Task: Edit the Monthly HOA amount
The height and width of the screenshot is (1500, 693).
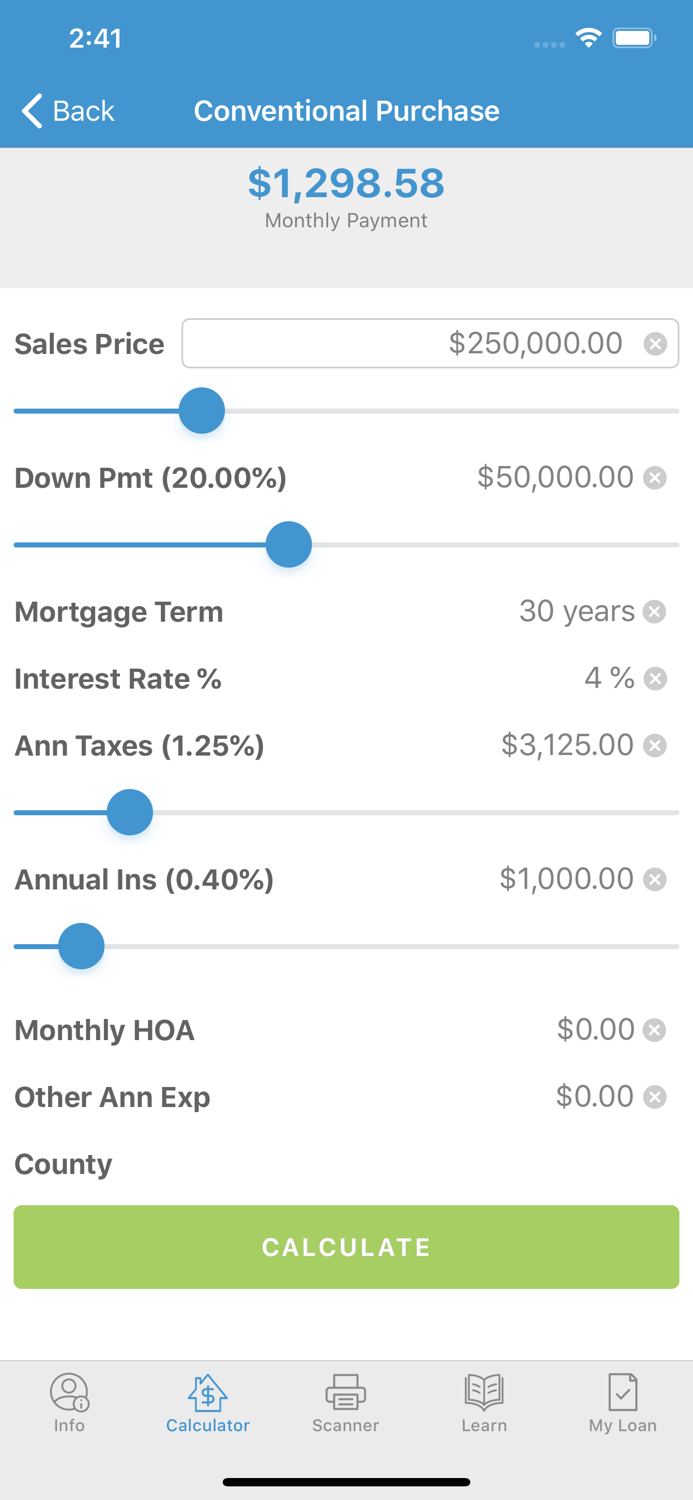Action: (595, 1030)
